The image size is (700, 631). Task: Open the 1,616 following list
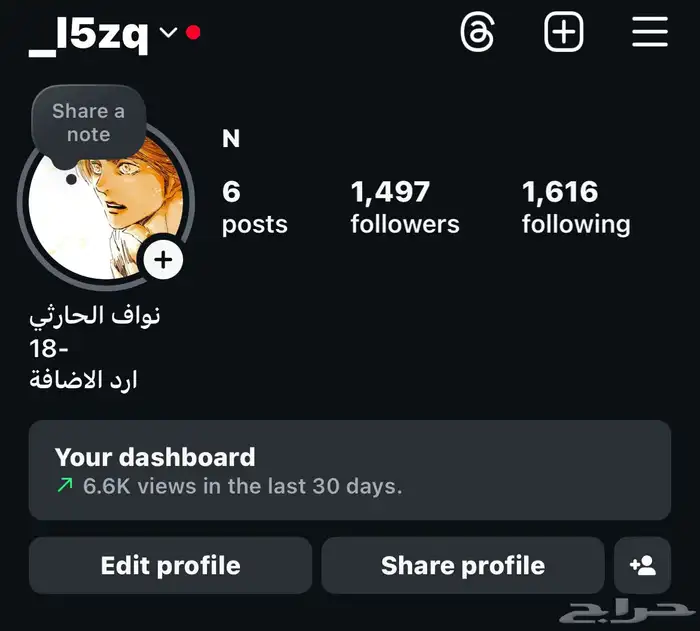click(575, 207)
